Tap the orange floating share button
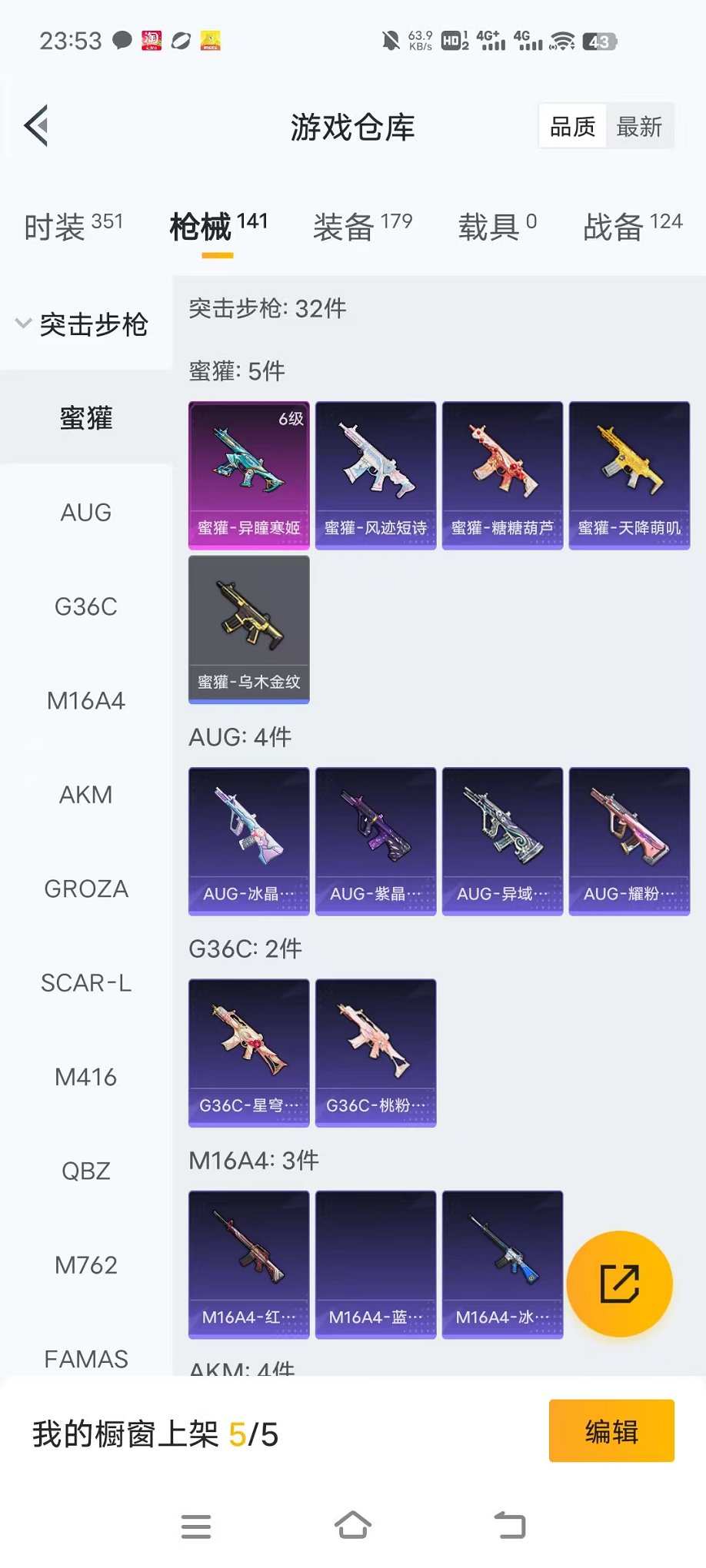The height and width of the screenshot is (1568, 706). [x=619, y=1284]
